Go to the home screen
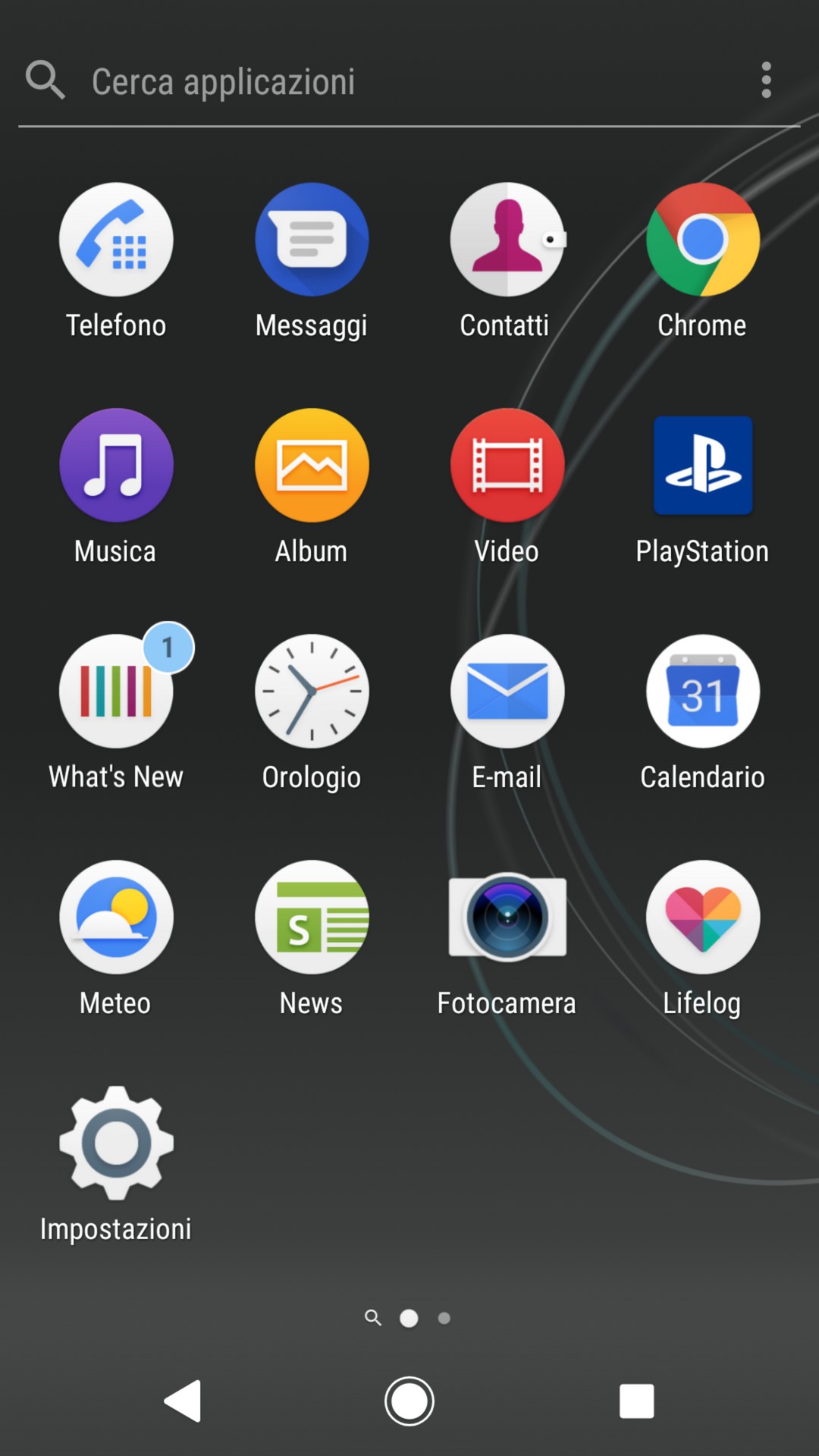The width and height of the screenshot is (819, 1456). tap(409, 1401)
